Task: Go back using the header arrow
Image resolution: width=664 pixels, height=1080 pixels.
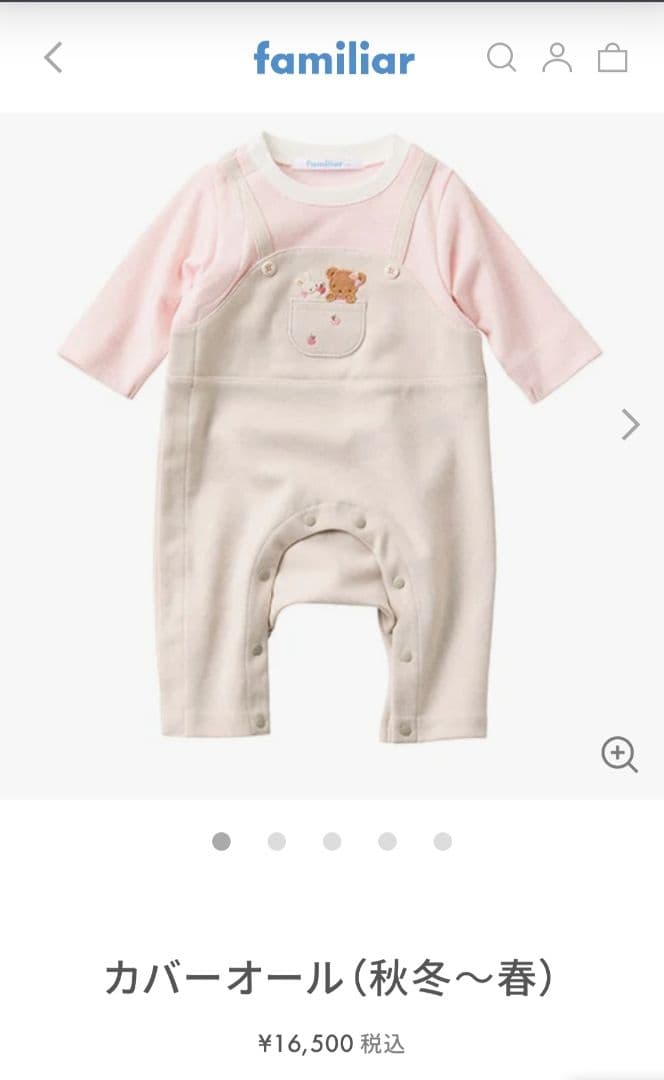Action: pos(54,58)
